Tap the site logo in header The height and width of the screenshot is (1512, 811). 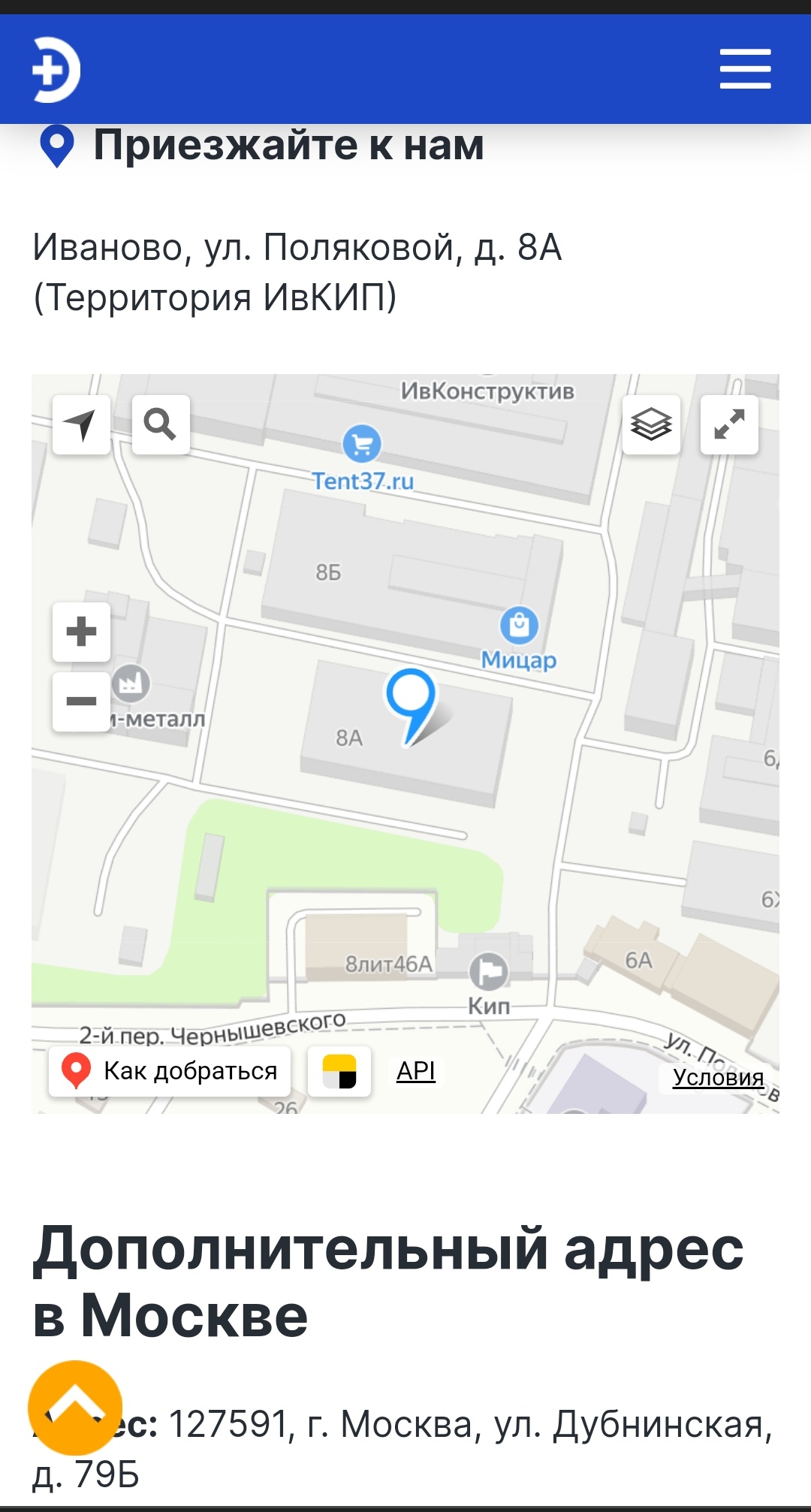click(56, 70)
